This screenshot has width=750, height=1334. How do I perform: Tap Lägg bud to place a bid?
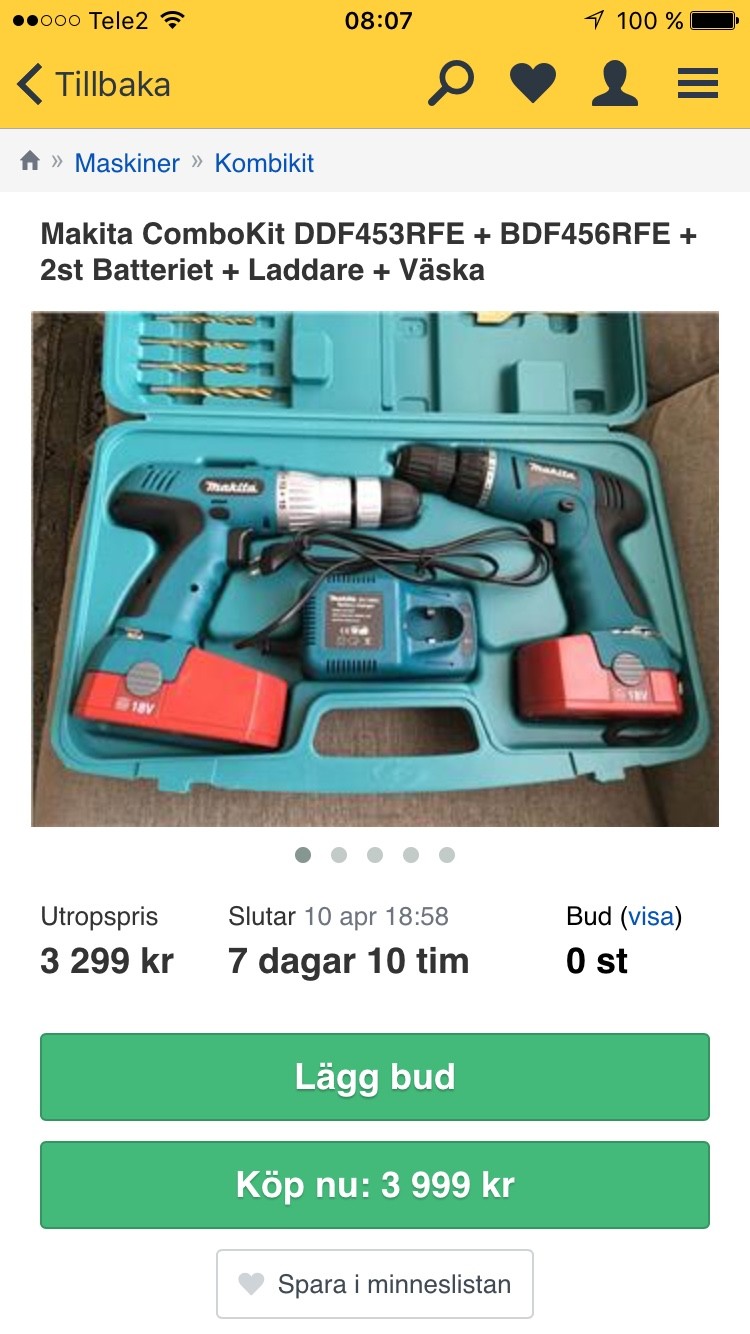[x=375, y=1077]
